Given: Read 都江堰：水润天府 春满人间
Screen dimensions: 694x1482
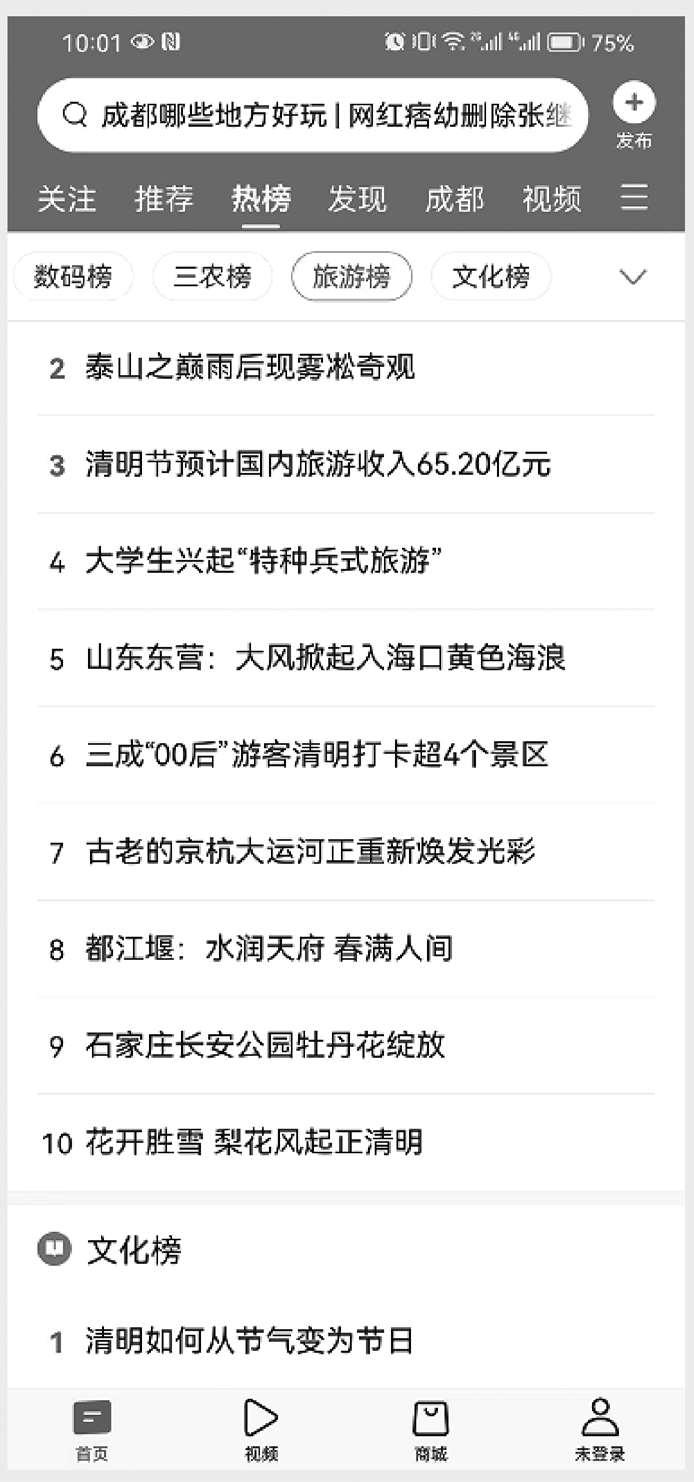Looking at the screenshot, I should (x=269, y=948).
